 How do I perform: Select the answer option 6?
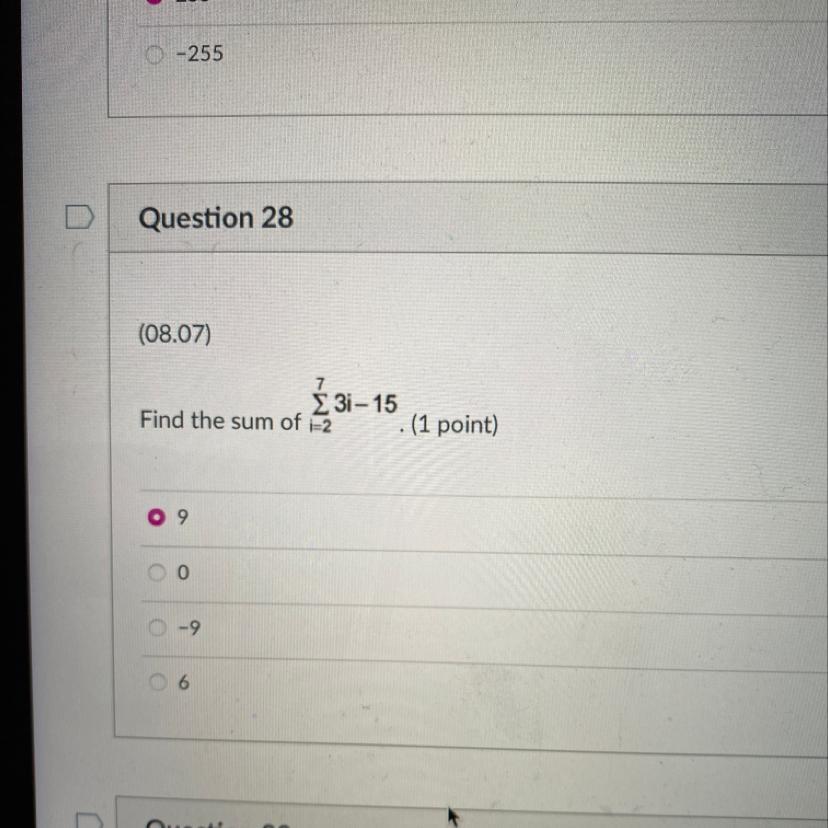[155, 683]
